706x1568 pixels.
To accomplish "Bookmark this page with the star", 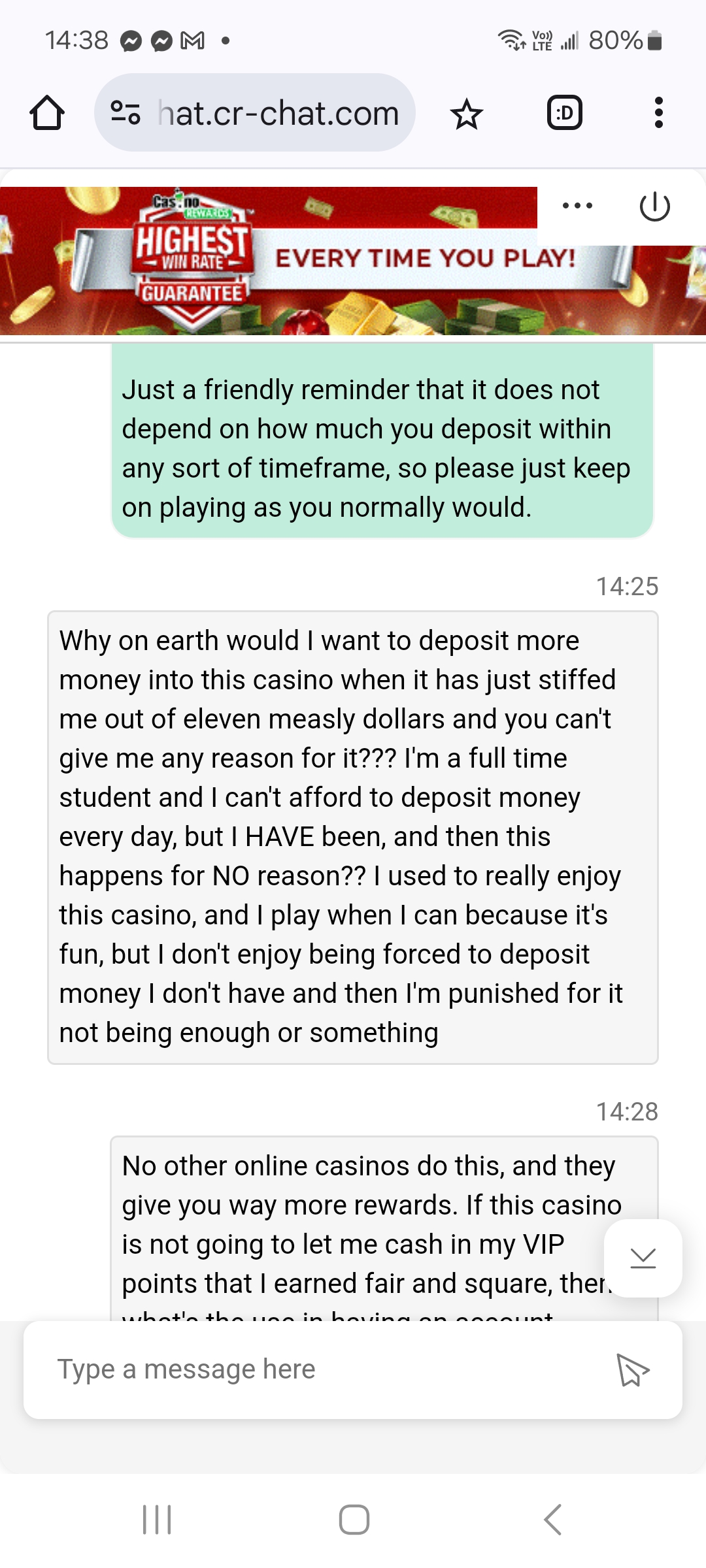I will coord(466,114).
